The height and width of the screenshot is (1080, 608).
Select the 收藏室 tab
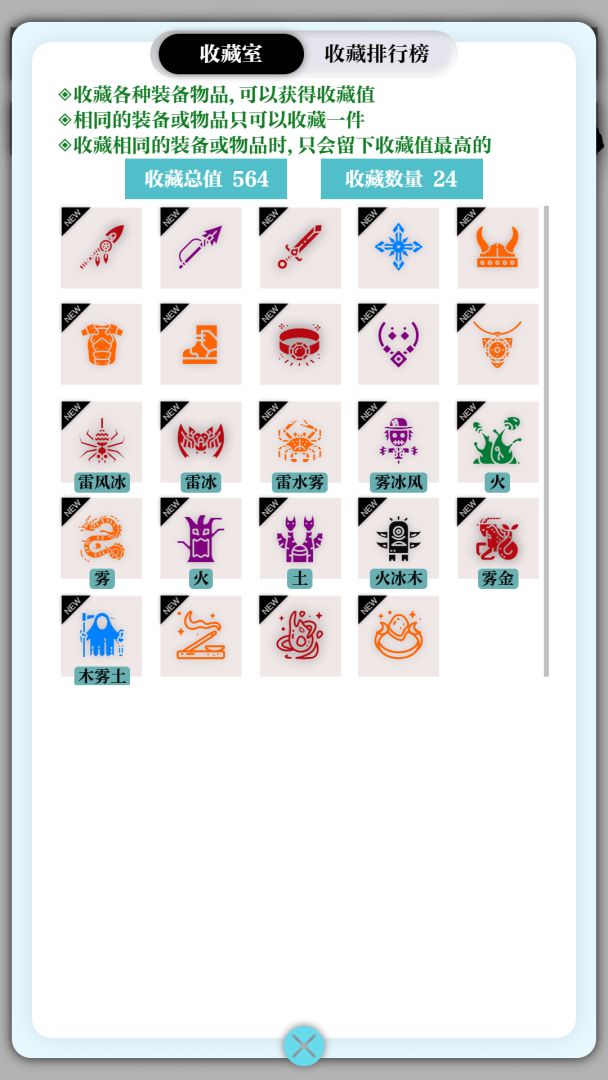231,54
